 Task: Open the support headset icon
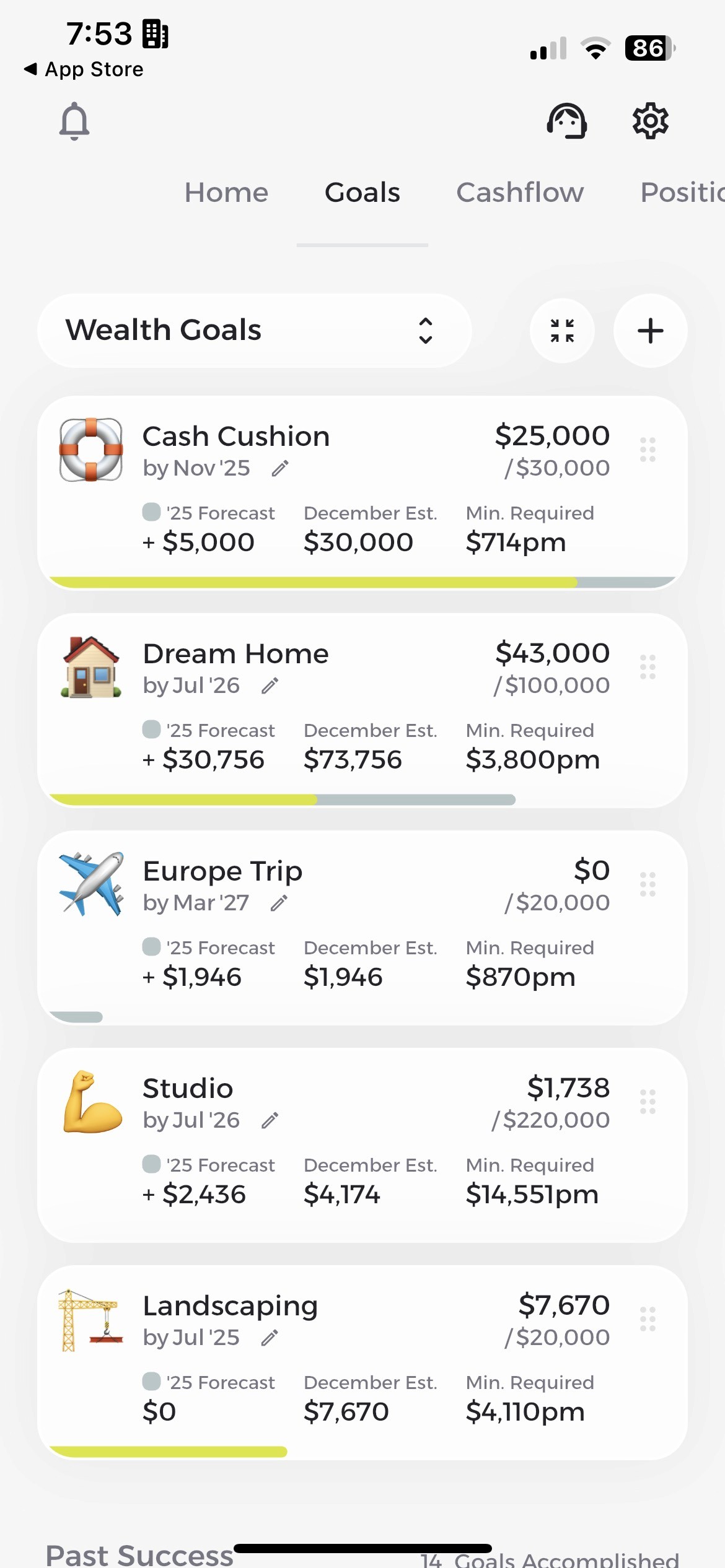click(x=566, y=121)
